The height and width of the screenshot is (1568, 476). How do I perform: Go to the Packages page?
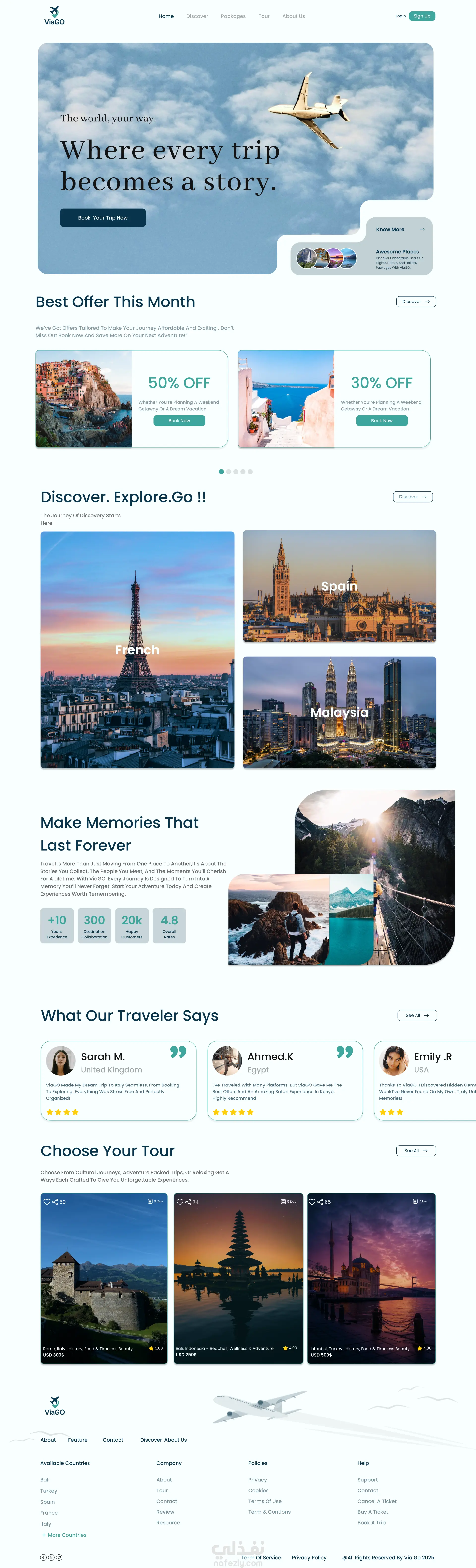point(233,16)
